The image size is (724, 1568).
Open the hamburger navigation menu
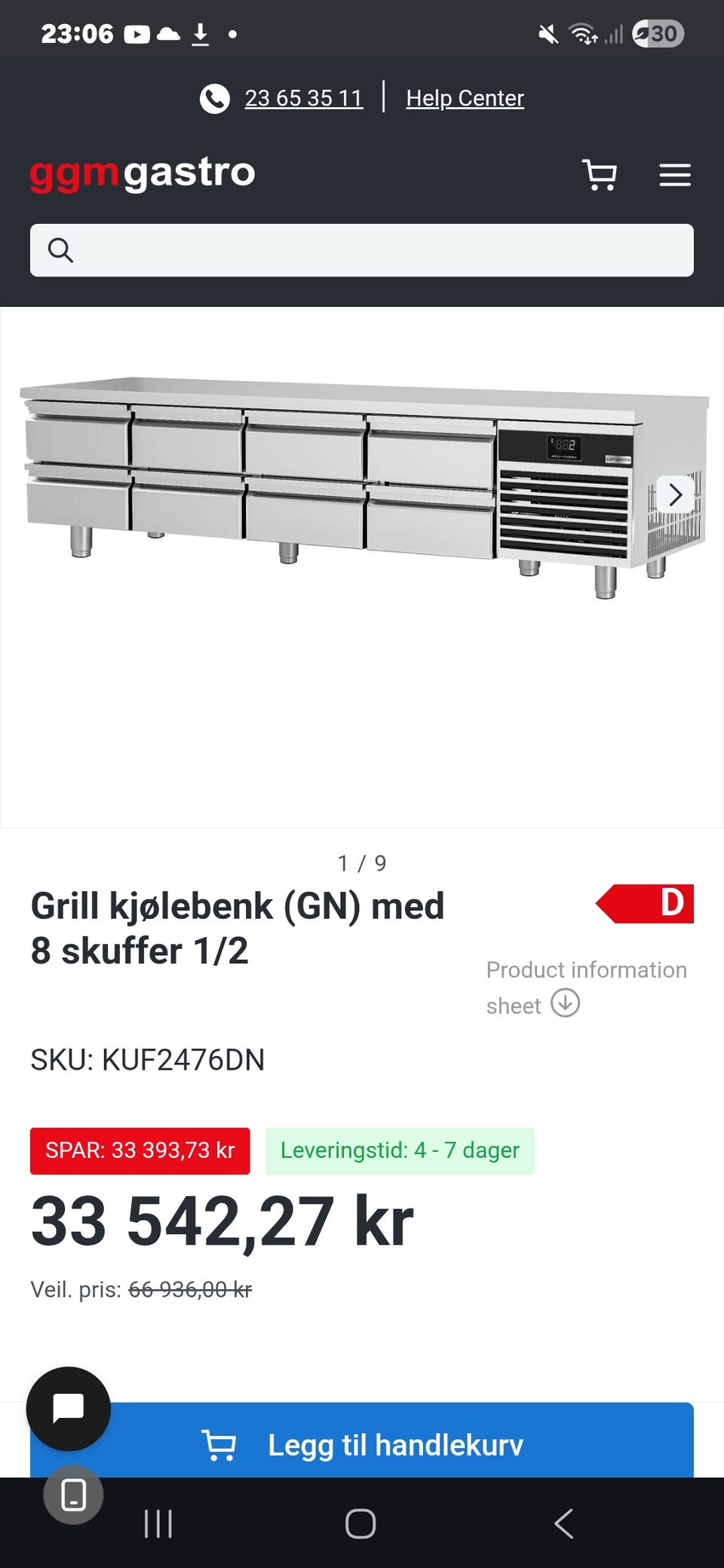pos(675,174)
